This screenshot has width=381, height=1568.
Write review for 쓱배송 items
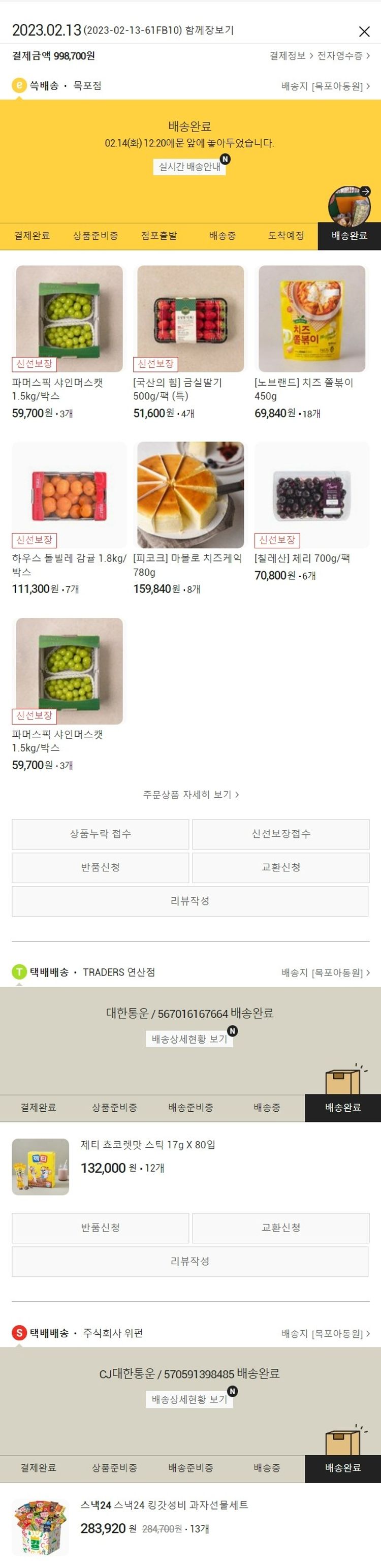(190, 901)
